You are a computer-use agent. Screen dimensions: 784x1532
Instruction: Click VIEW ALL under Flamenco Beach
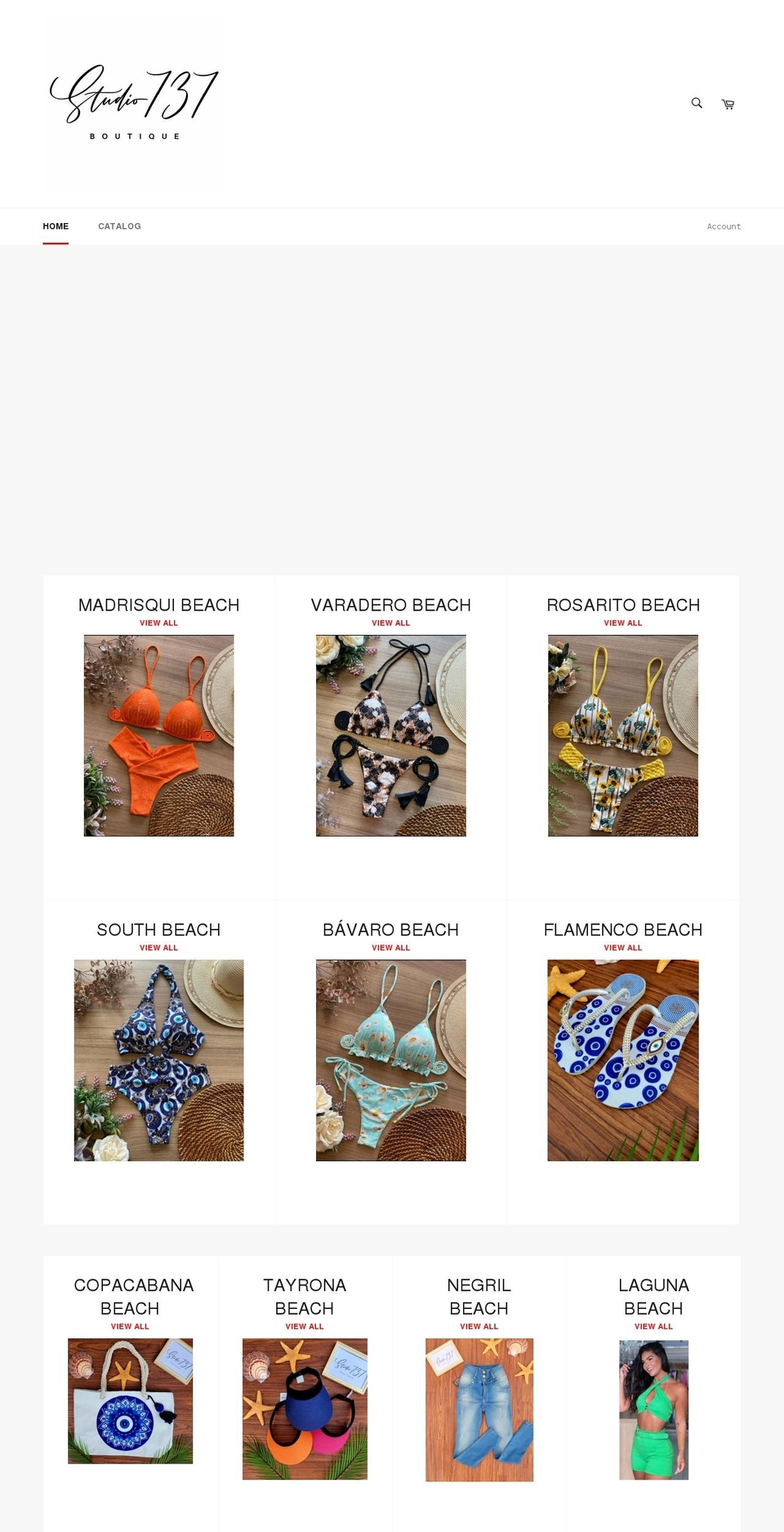622,948
